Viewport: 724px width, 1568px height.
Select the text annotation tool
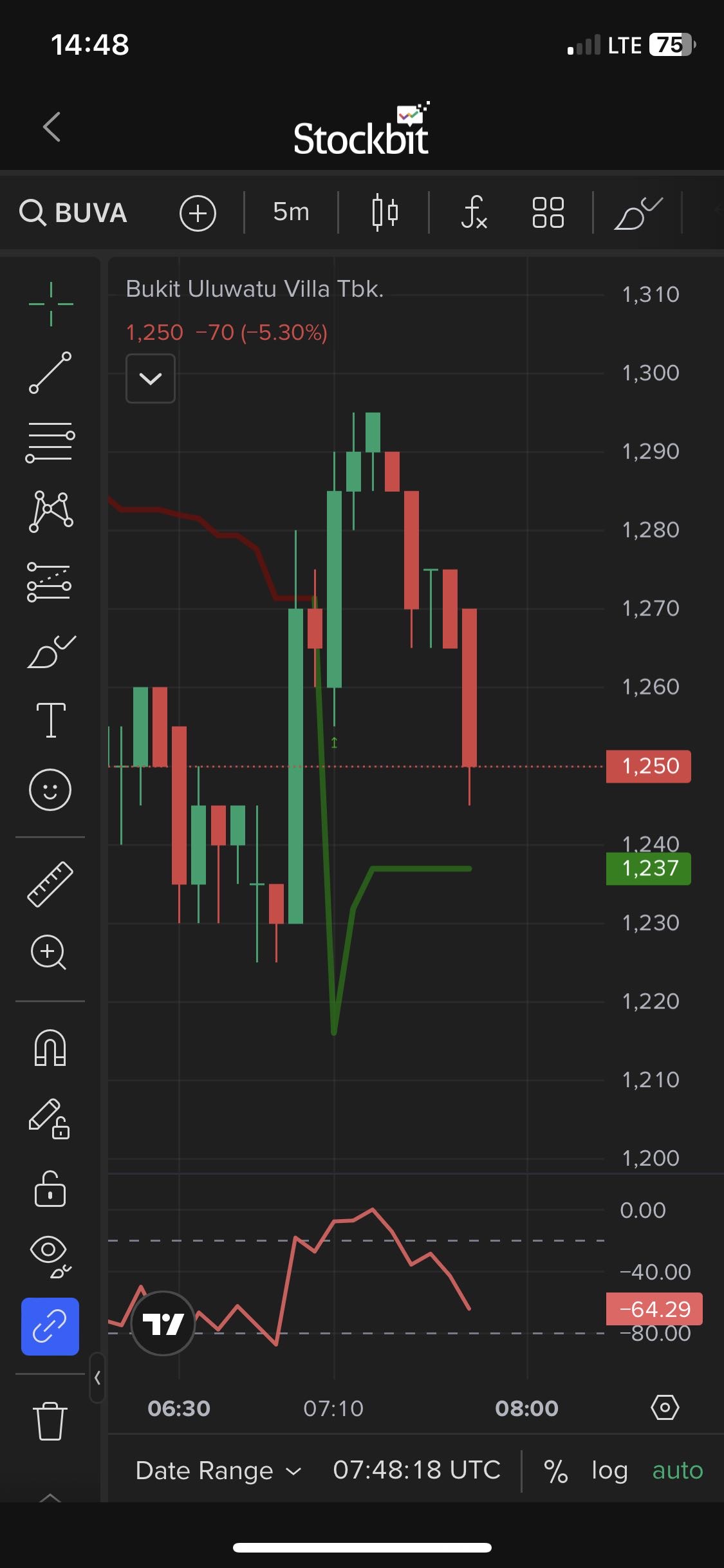[x=50, y=720]
